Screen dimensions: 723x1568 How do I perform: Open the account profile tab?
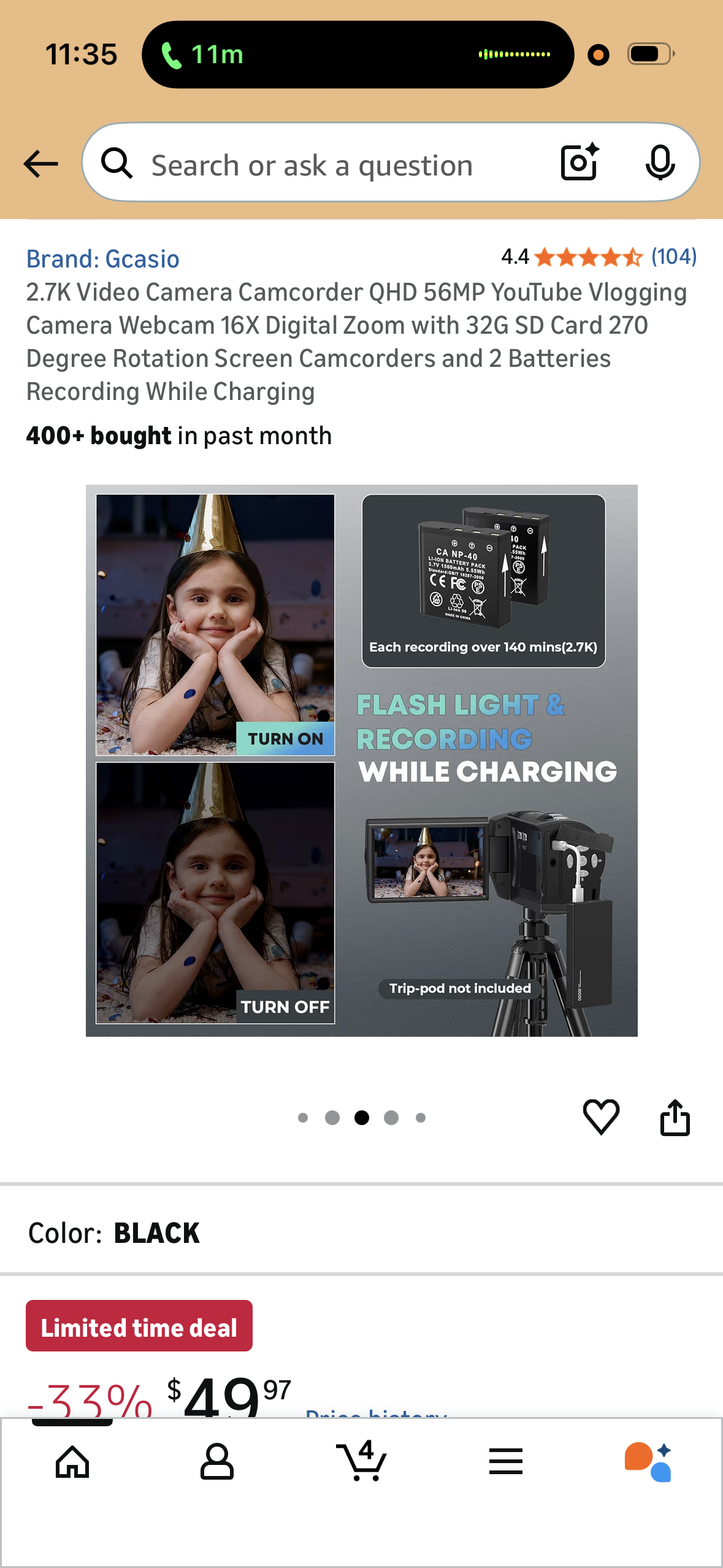[216, 1462]
